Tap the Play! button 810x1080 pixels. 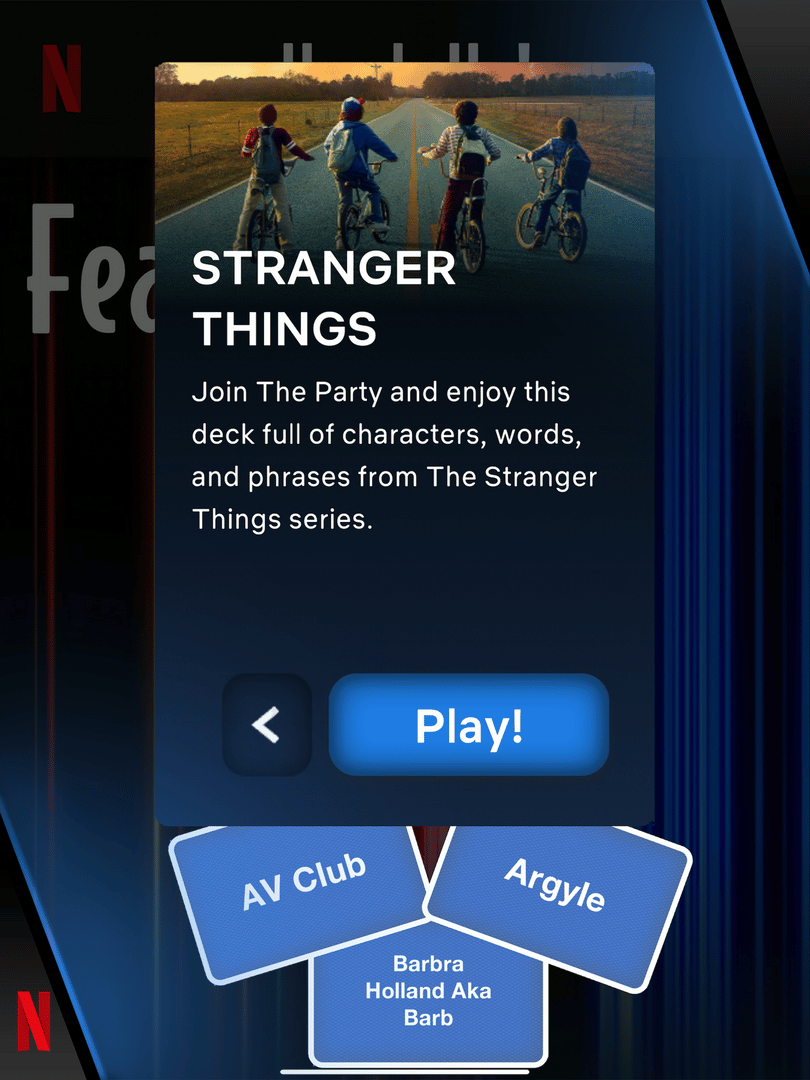469,726
